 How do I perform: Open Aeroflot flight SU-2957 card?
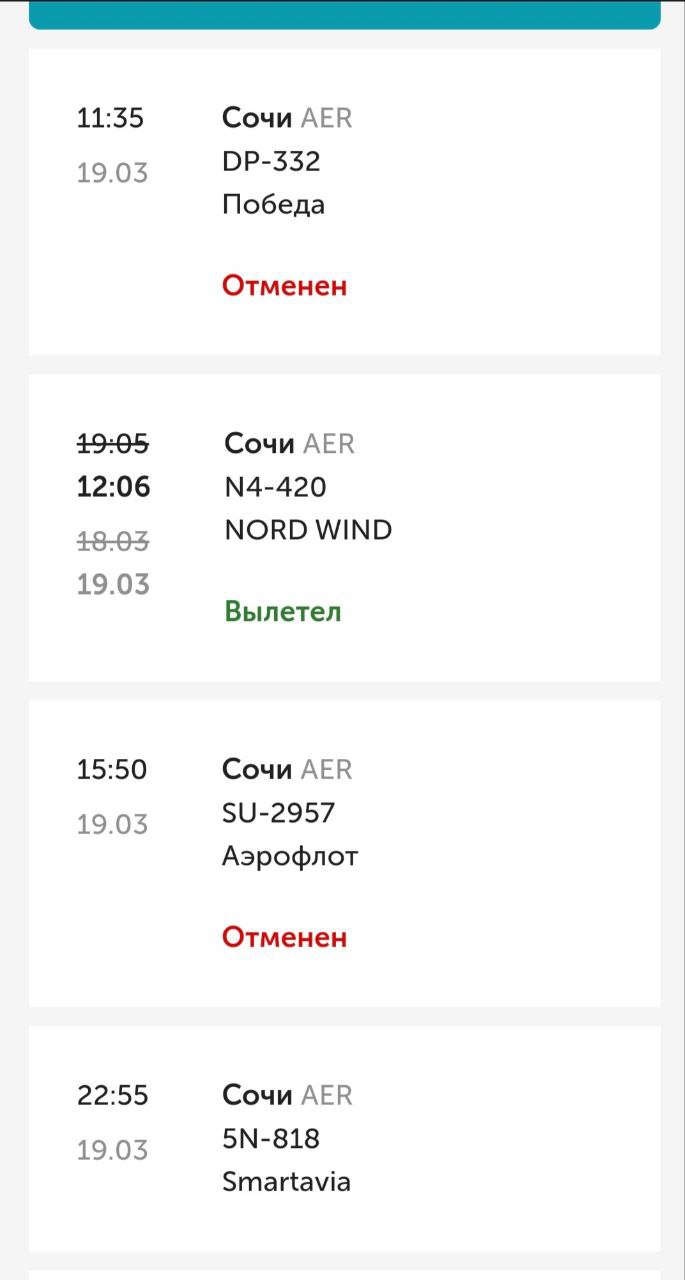344,853
